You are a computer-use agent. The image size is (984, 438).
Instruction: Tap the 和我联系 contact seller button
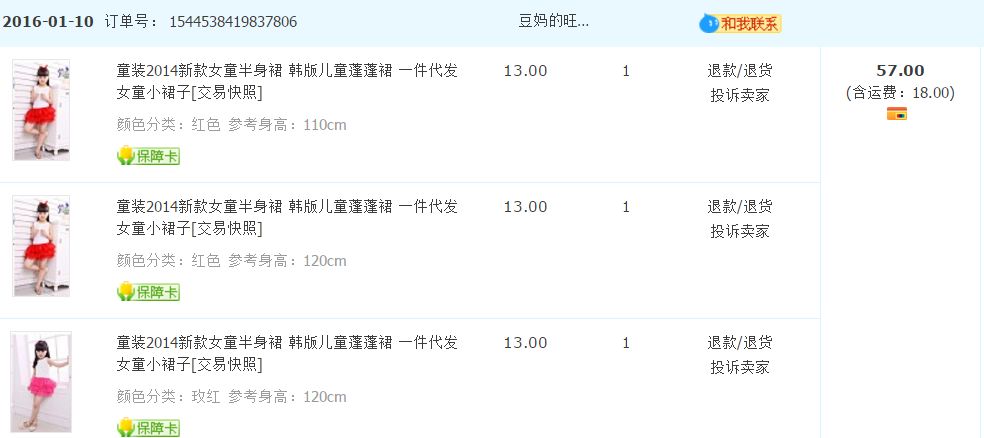pos(741,23)
